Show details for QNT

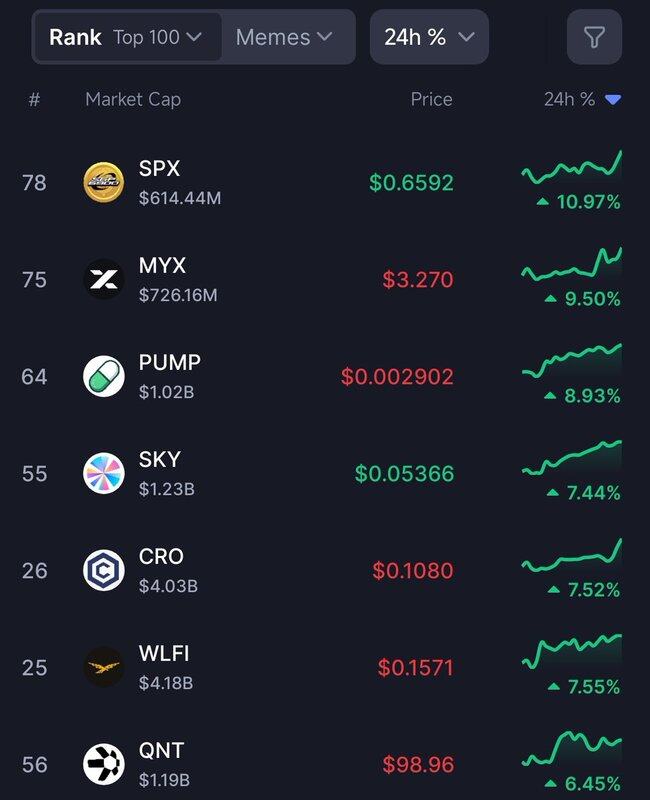162,764
